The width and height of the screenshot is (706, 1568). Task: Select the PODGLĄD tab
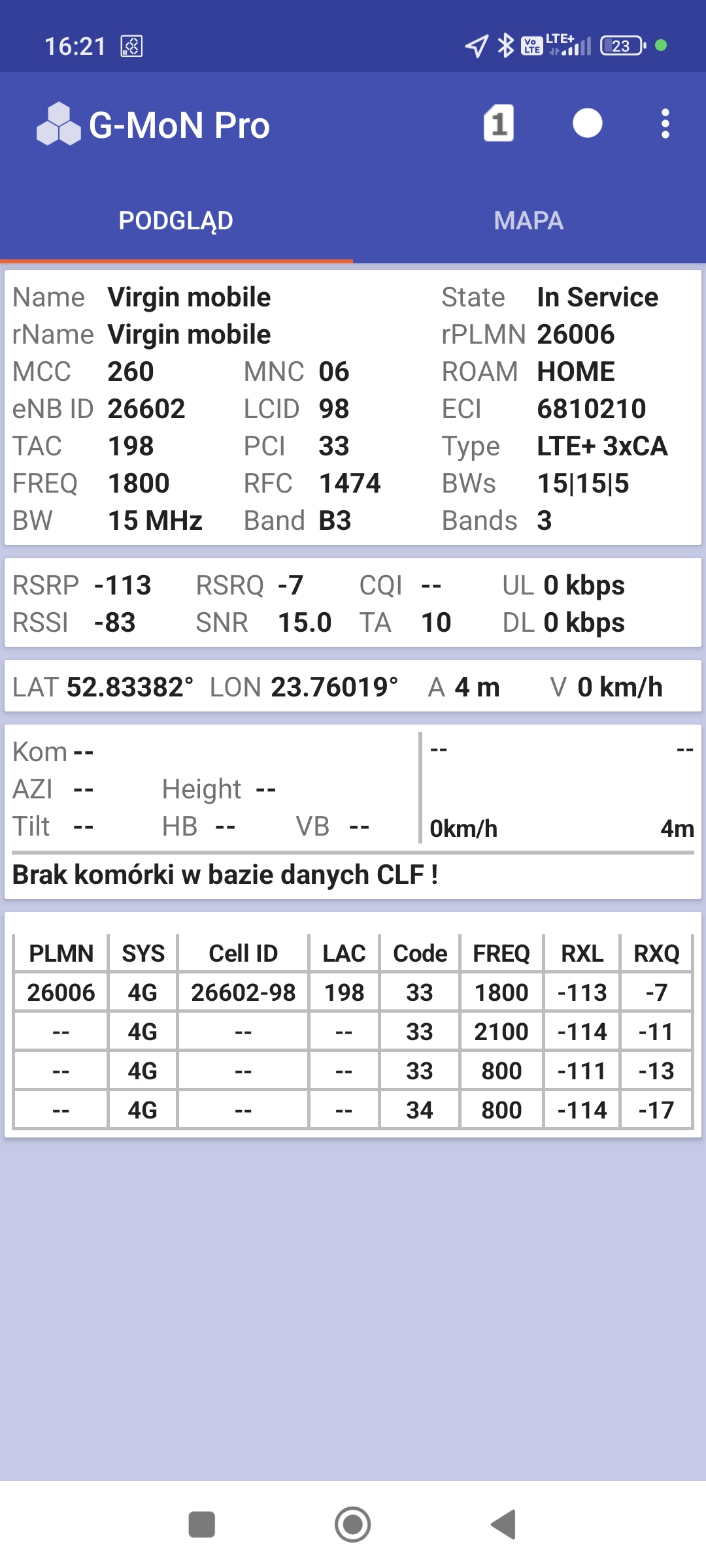point(176,221)
